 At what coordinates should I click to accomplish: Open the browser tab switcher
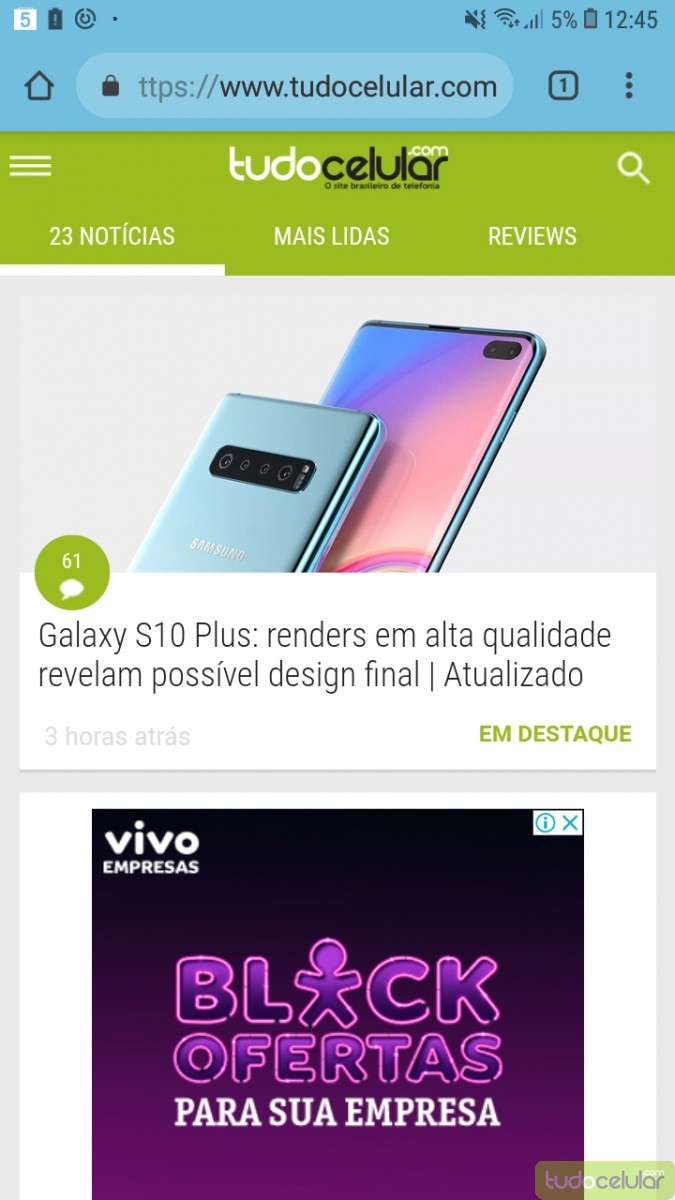(563, 86)
